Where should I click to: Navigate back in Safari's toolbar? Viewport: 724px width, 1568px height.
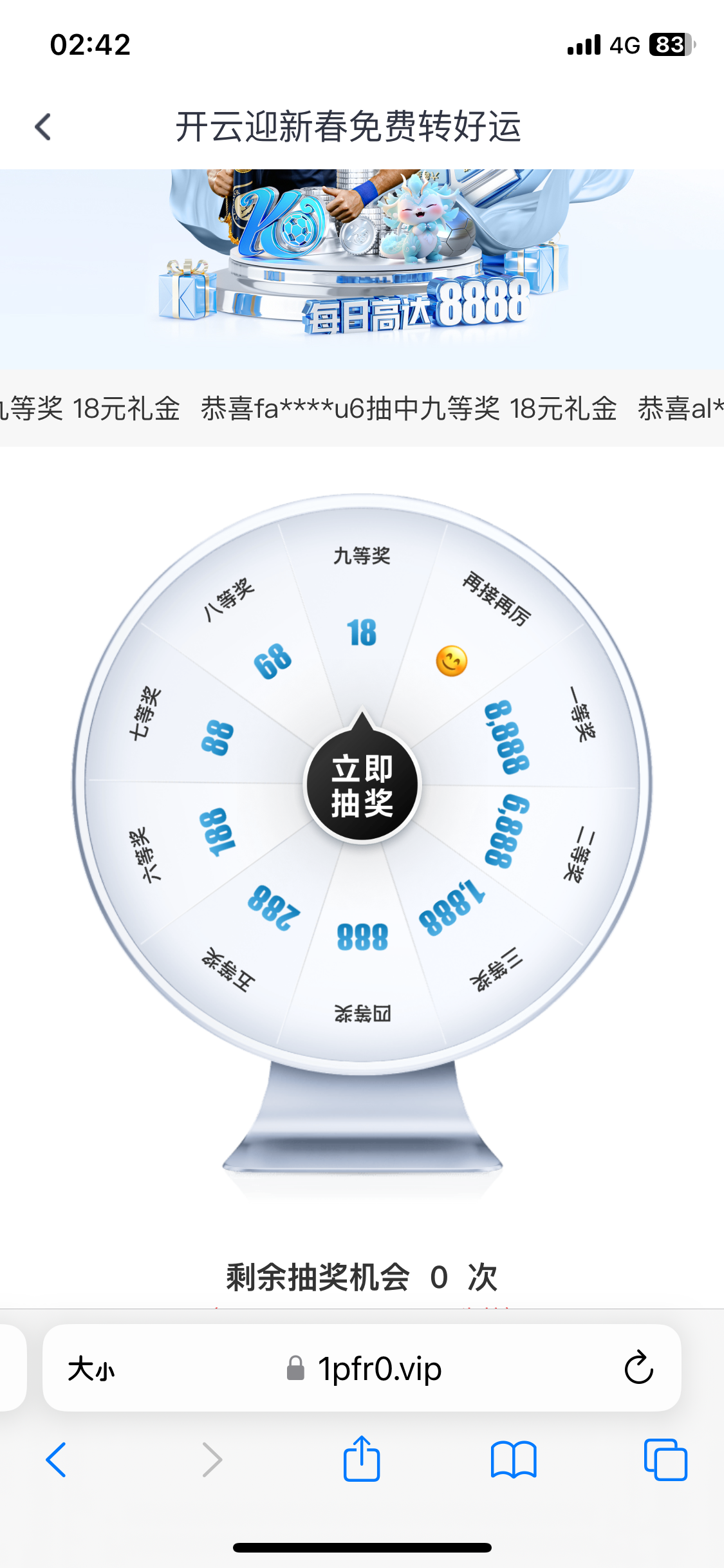click(56, 1460)
